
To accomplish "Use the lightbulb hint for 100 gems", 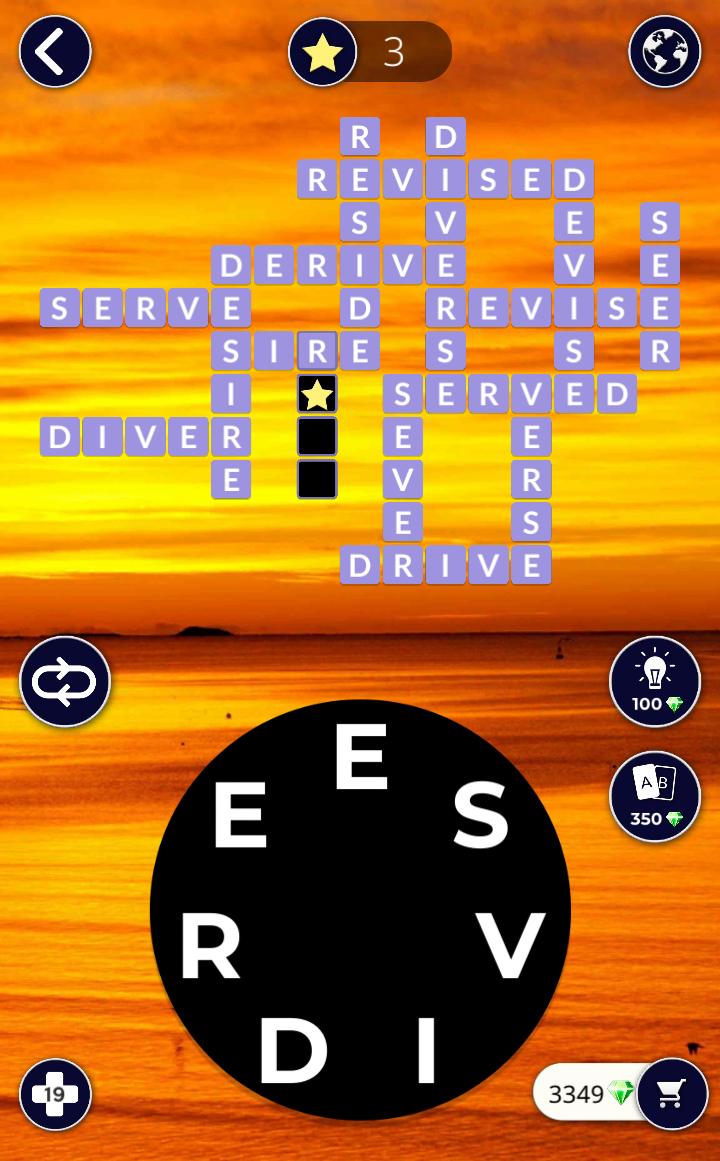I will pyautogui.click(x=654, y=681).
